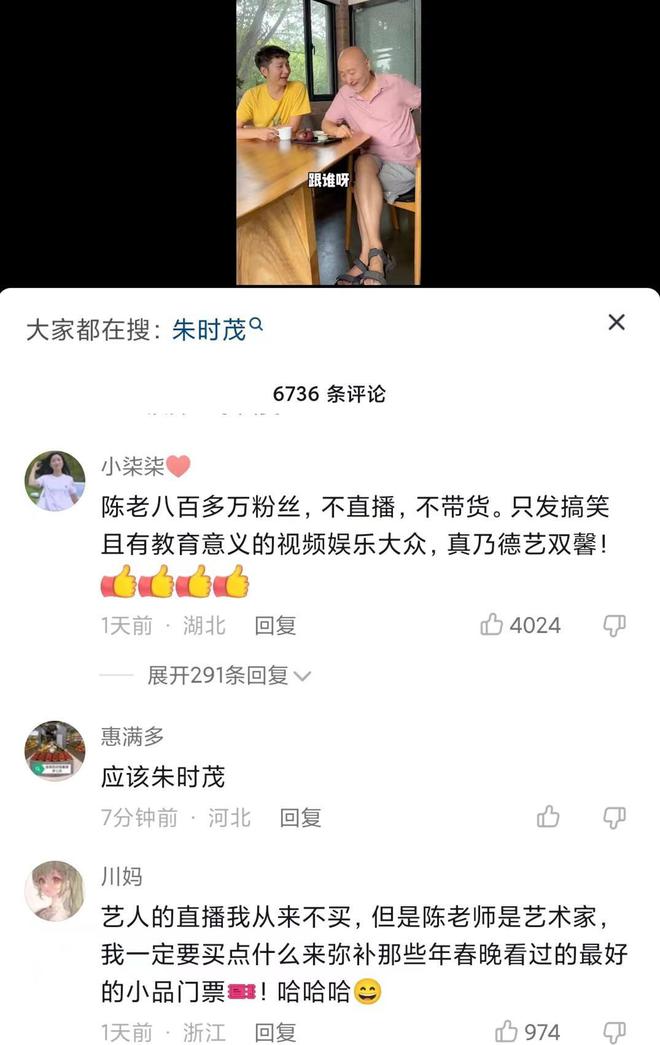This screenshot has height=1045, width=660.
Task: Open 小柒柒's profile avatar
Action: 55,481
